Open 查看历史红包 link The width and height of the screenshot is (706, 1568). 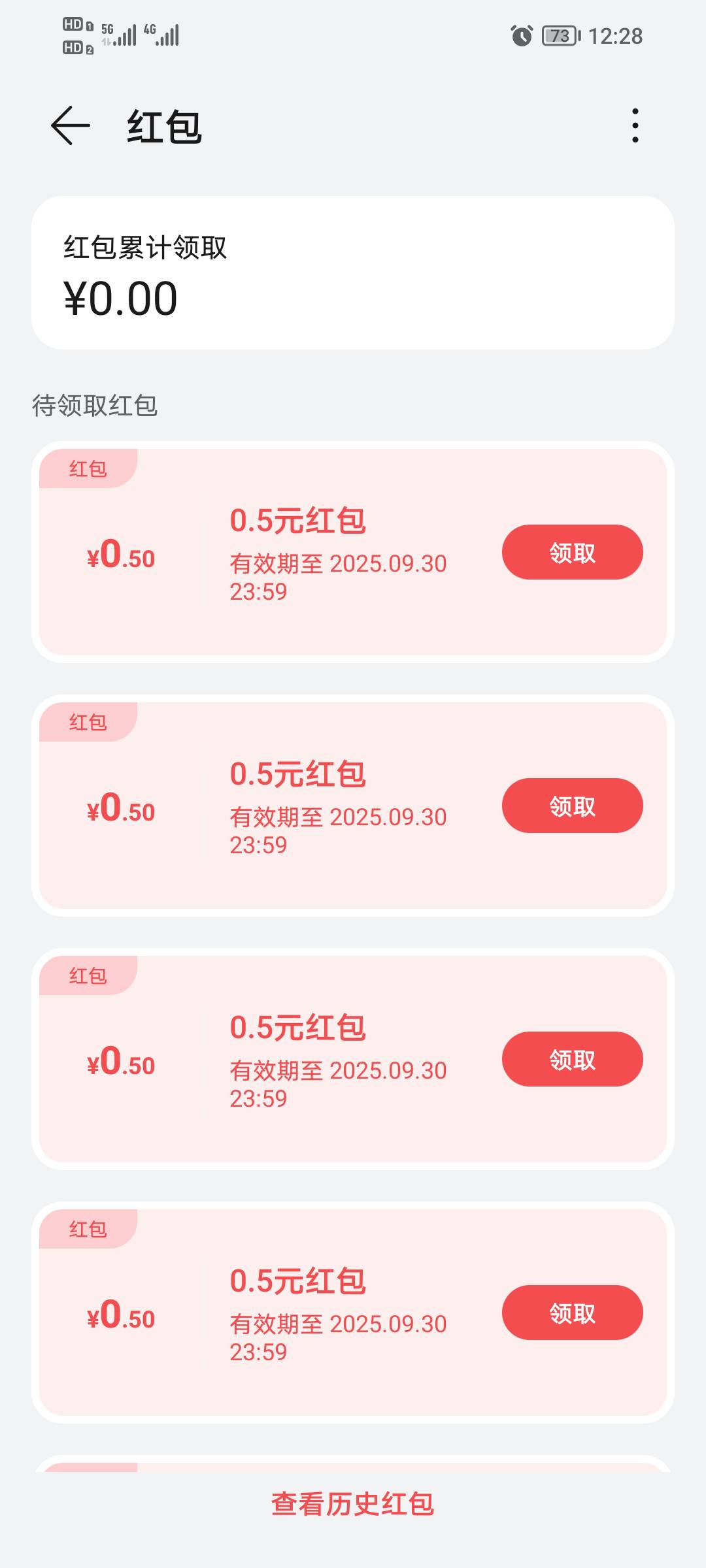pyautogui.click(x=353, y=1504)
